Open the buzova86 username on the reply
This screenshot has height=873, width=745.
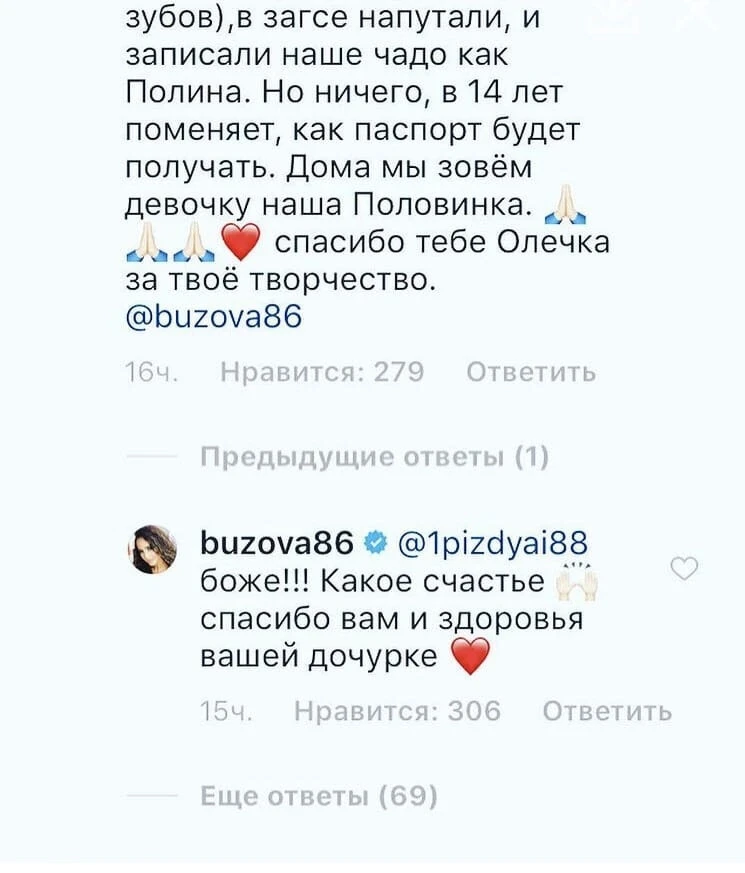coord(278,544)
